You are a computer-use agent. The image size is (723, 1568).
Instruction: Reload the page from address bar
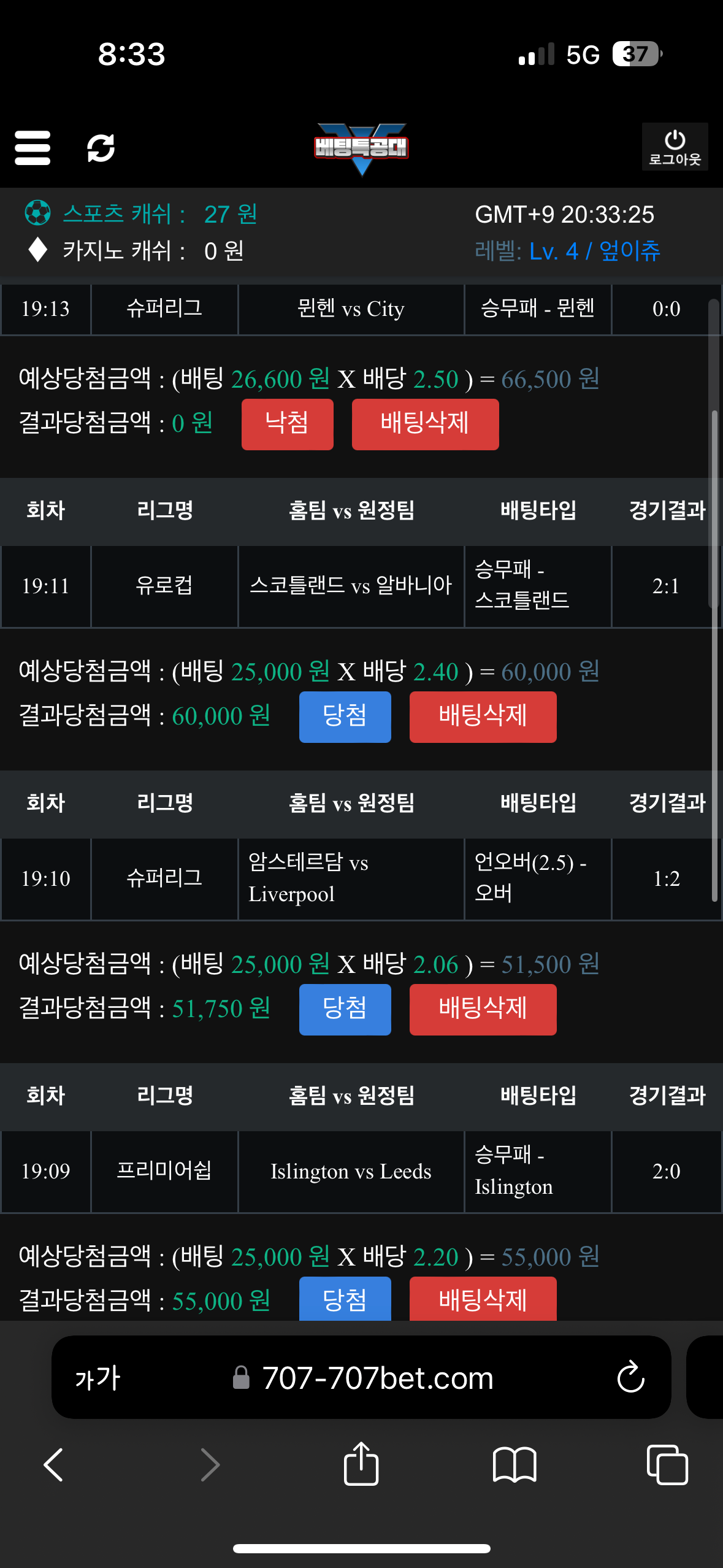(630, 1378)
